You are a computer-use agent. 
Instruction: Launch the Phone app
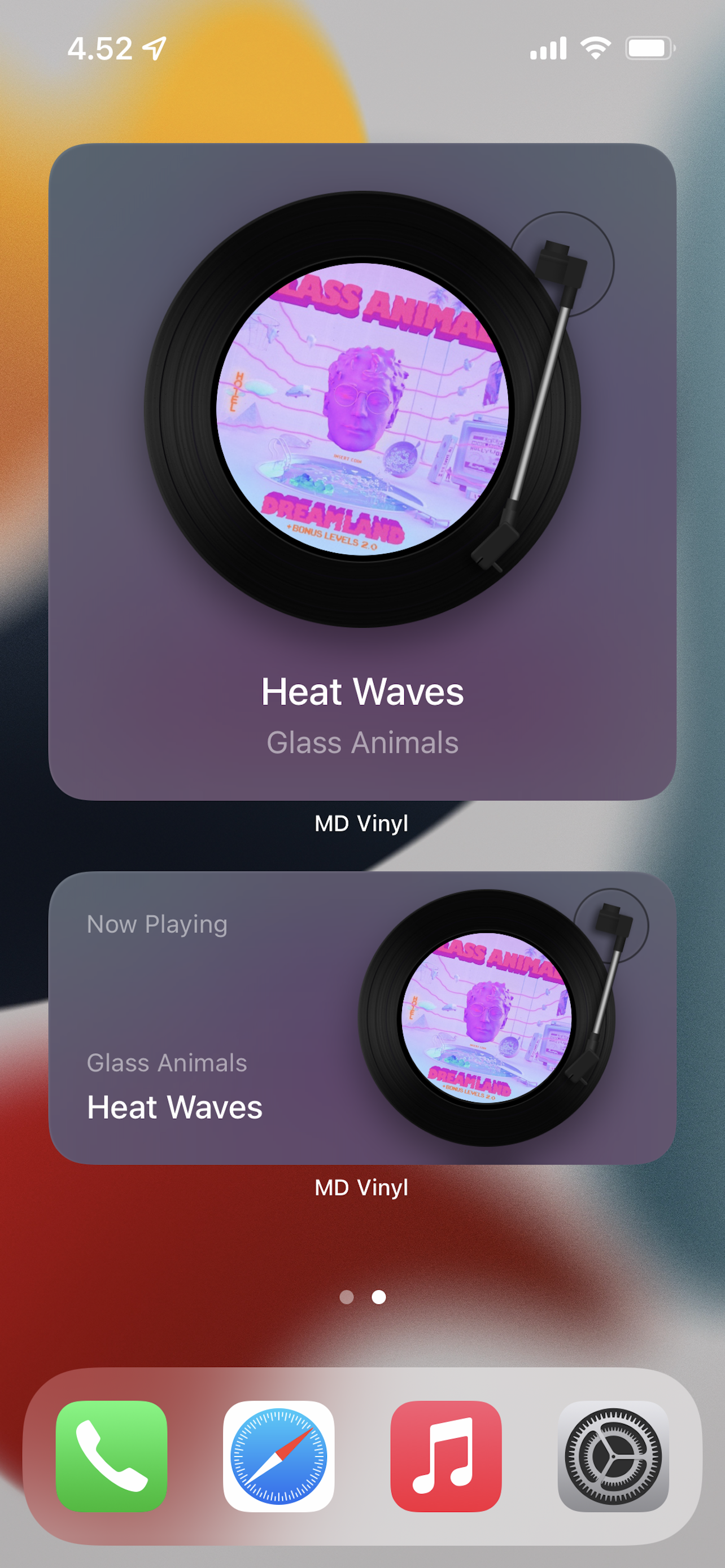(x=111, y=1457)
